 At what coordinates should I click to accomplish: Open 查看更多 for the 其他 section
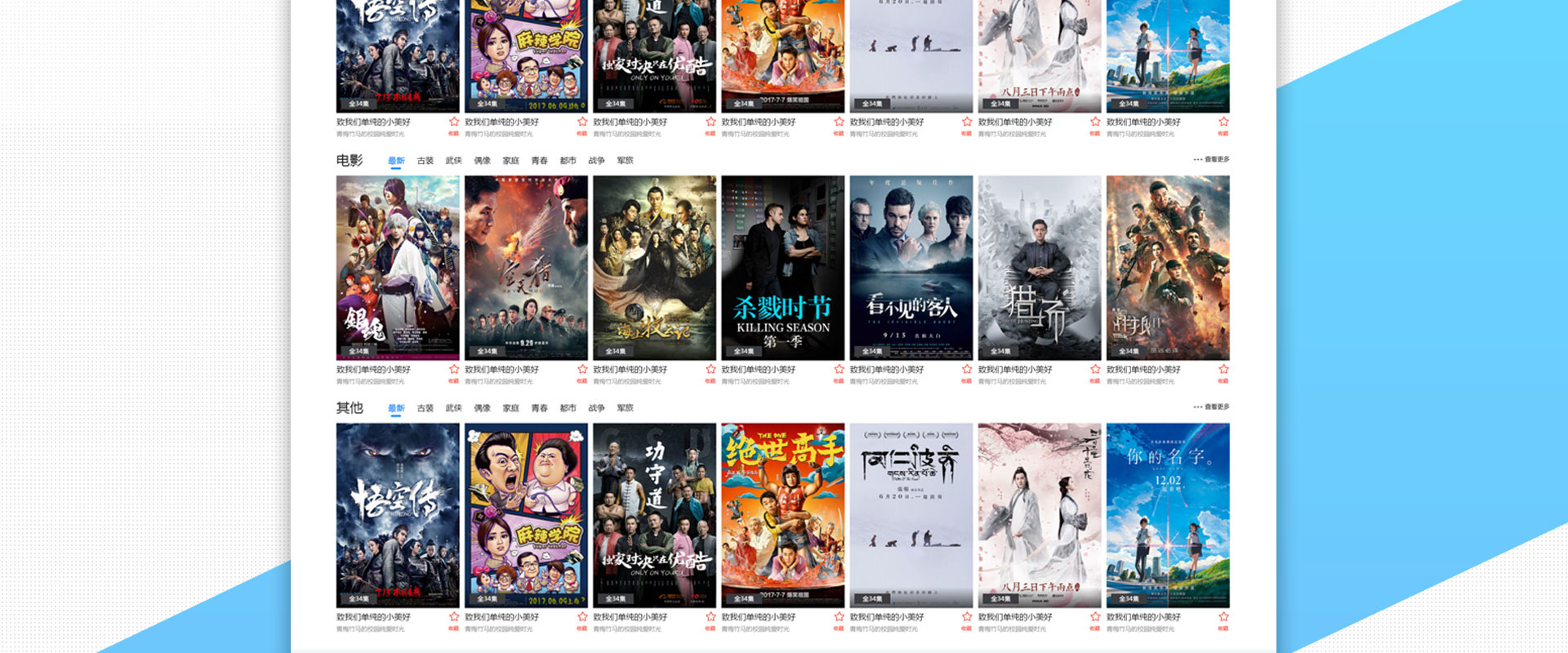(x=1212, y=406)
